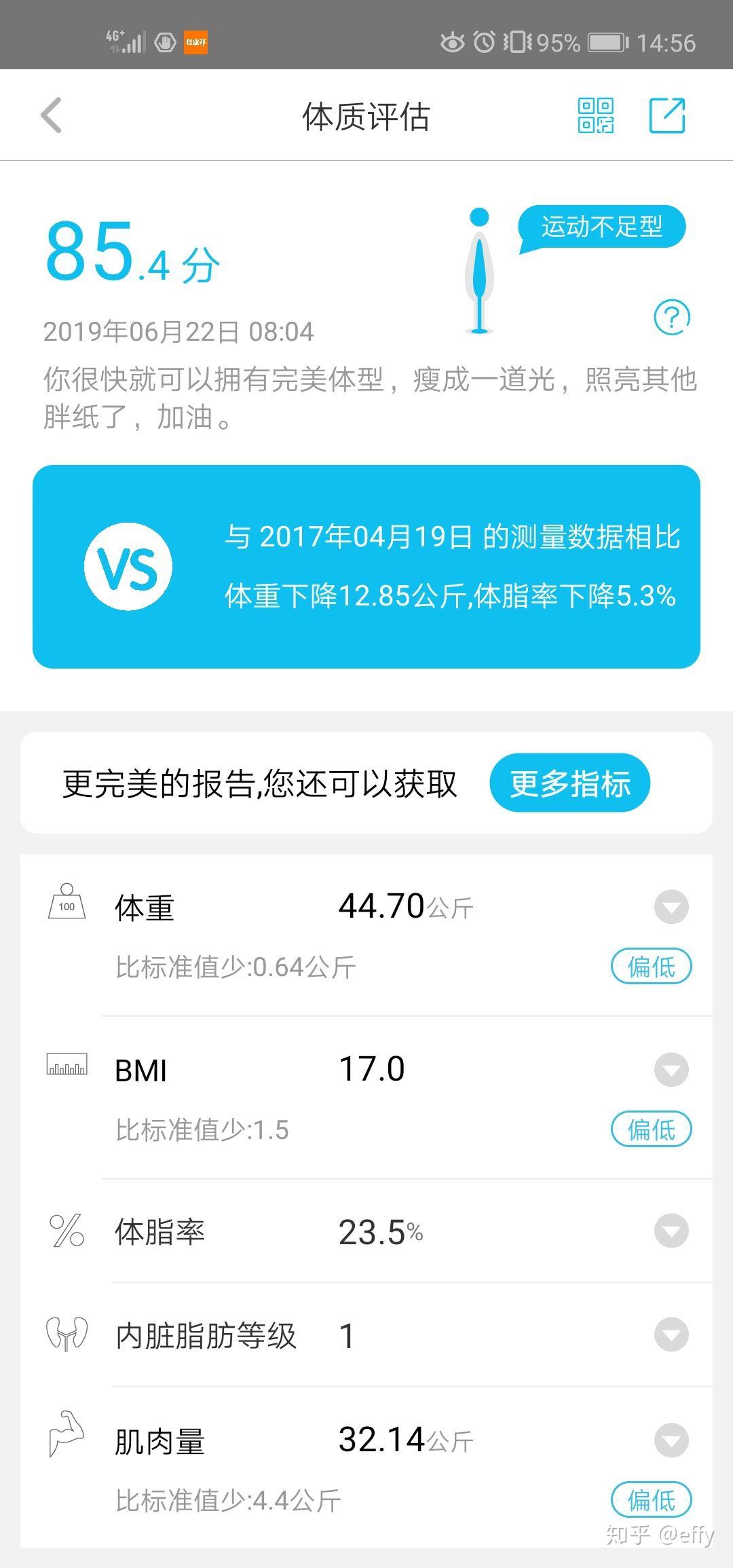Tap the 更多指标 button
Screen dimensions: 733x1568
(569, 783)
